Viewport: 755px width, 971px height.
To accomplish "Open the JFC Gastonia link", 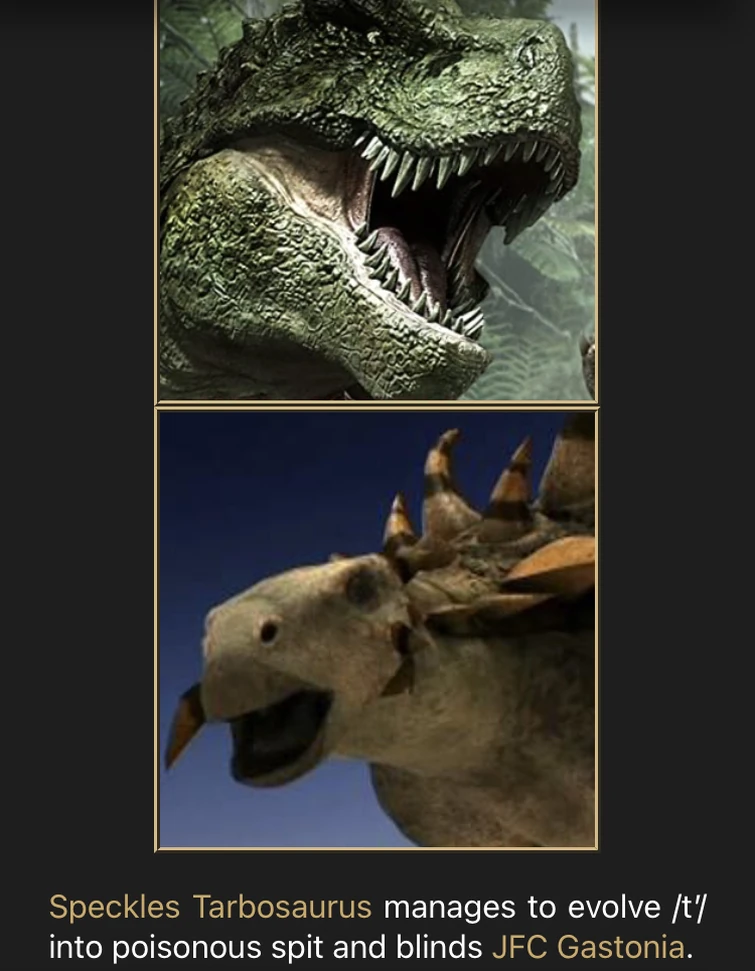I will point(588,946).
